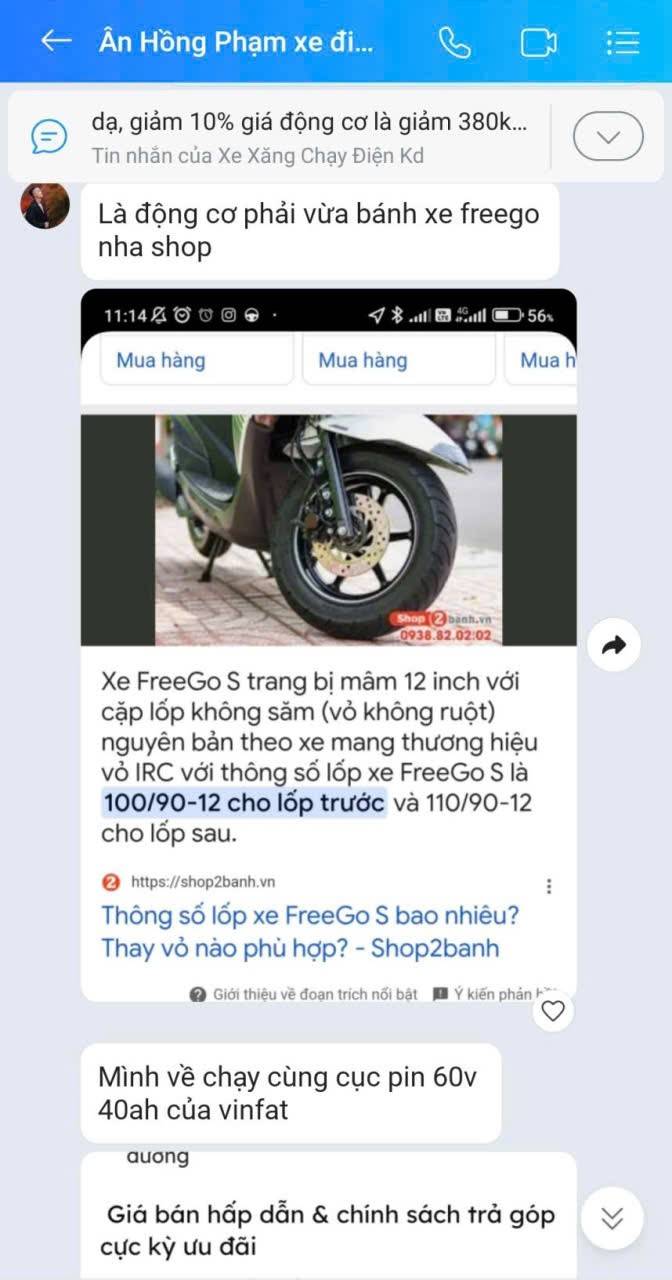This screenshot has height=1280, width=672.
Task: Open the conversation name in header
Action: tap(236, 42)
